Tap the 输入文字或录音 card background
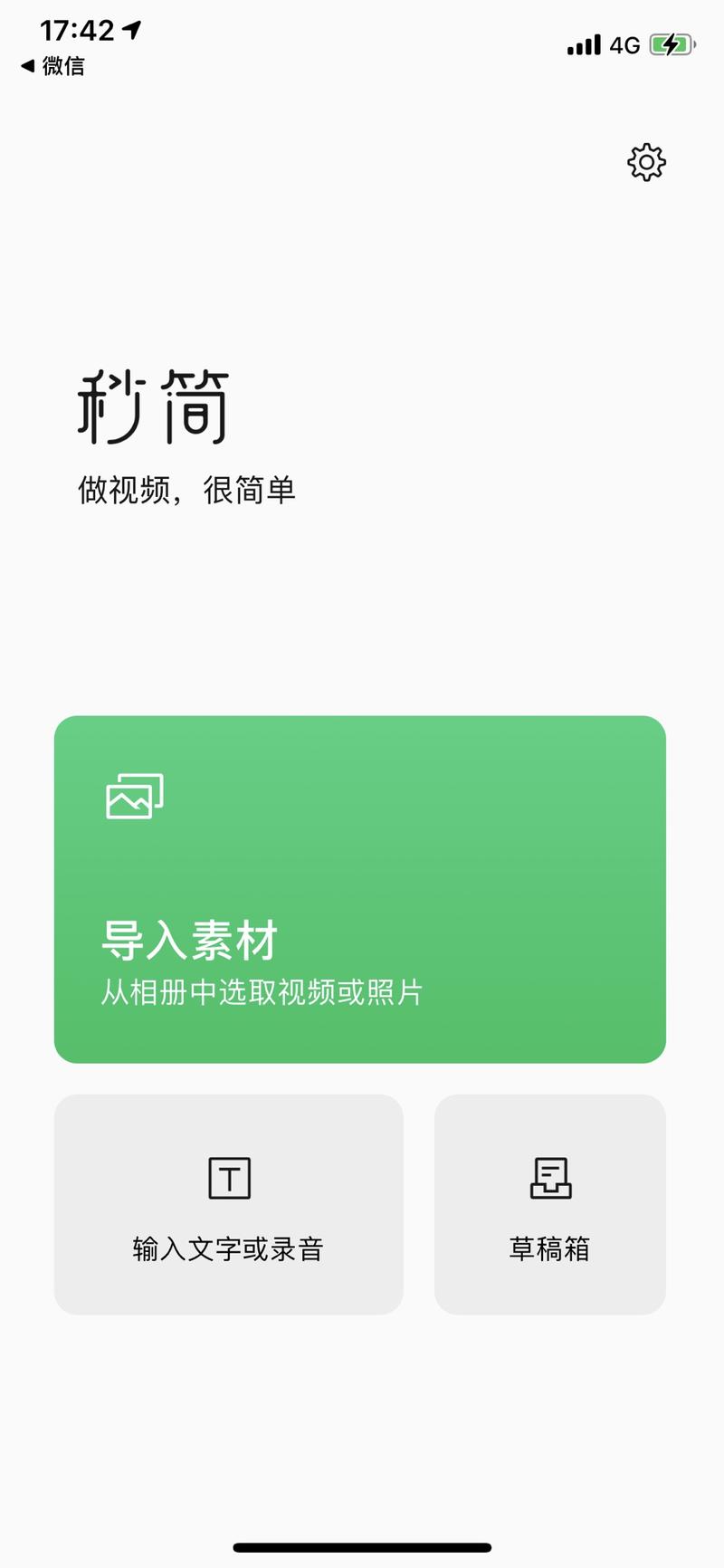Image resolution: width=724 pixels, height=1568 pixels. point(228,1204)
